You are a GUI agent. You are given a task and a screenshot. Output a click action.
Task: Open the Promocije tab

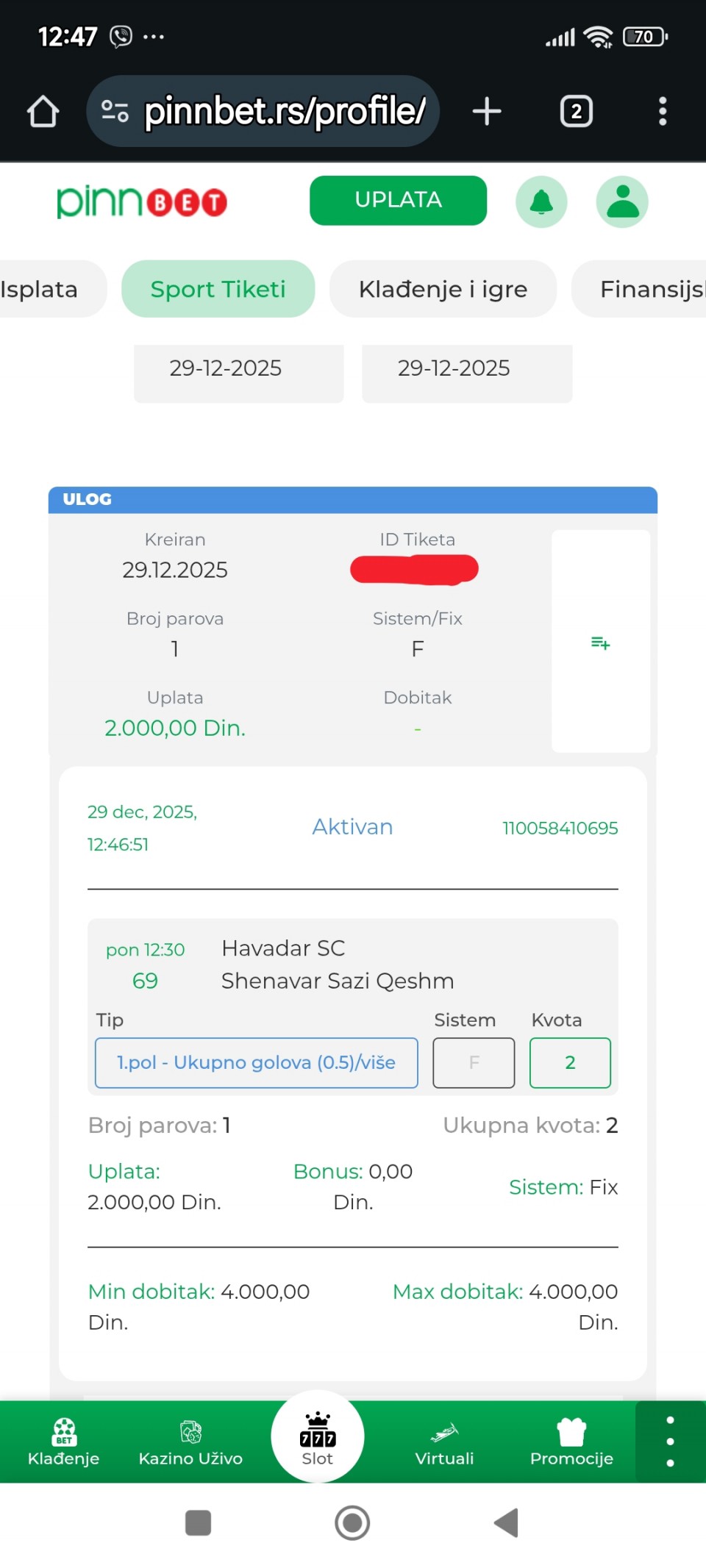[x=571, y=1442]
